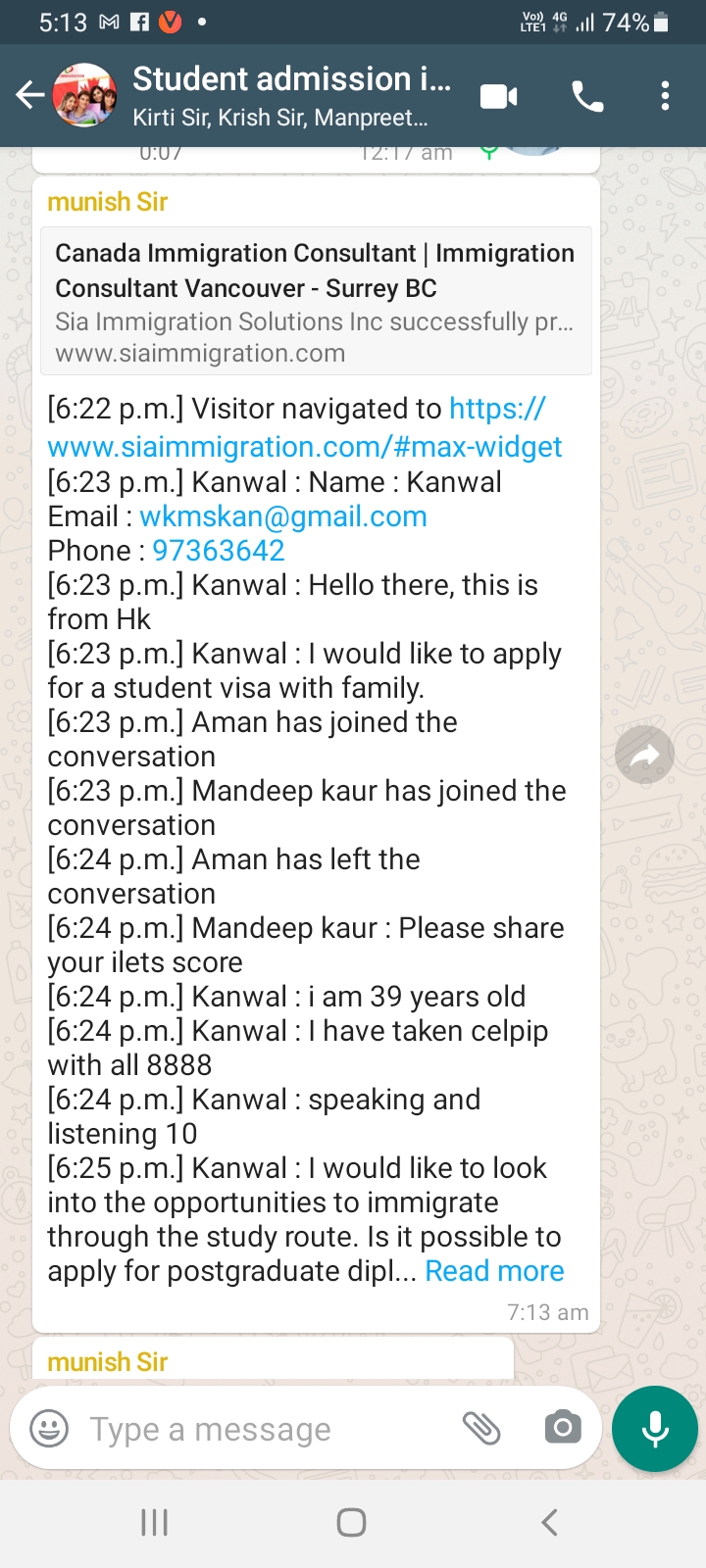Open the siaimmigration.com max-widget link

click(305, 428)
